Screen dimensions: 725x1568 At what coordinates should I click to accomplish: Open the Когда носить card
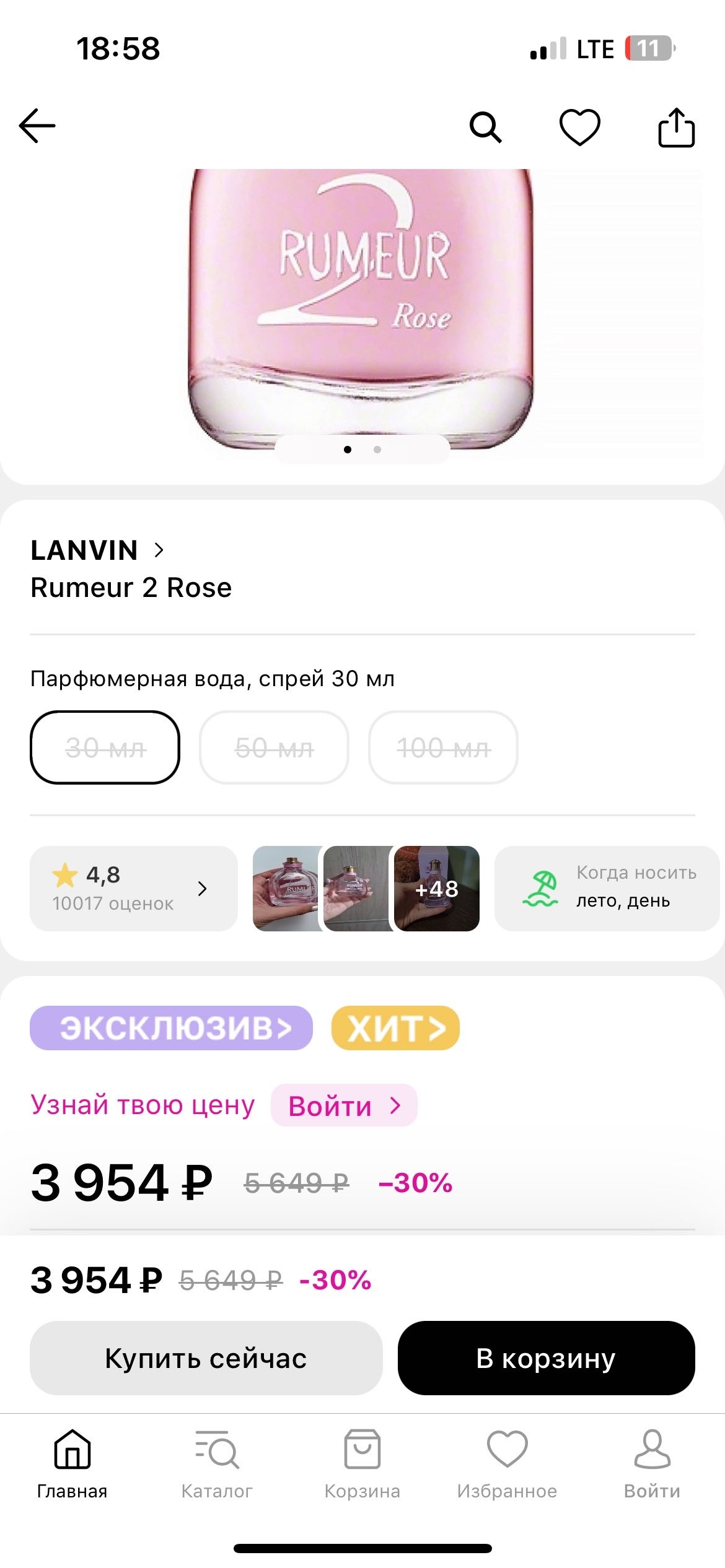click(x=607, y=888)
